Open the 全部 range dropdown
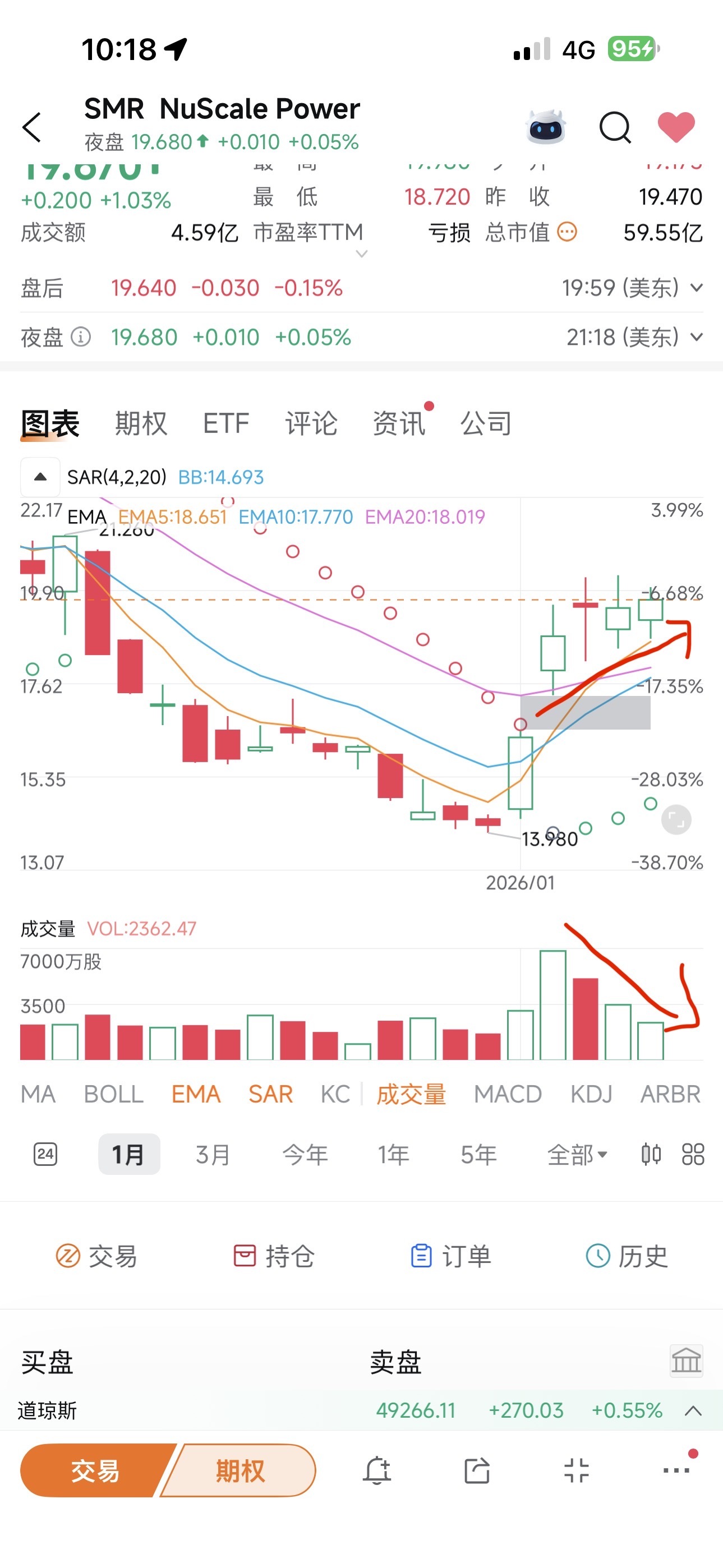This screenshot has height=1568, width=723. coord(577,1154)
